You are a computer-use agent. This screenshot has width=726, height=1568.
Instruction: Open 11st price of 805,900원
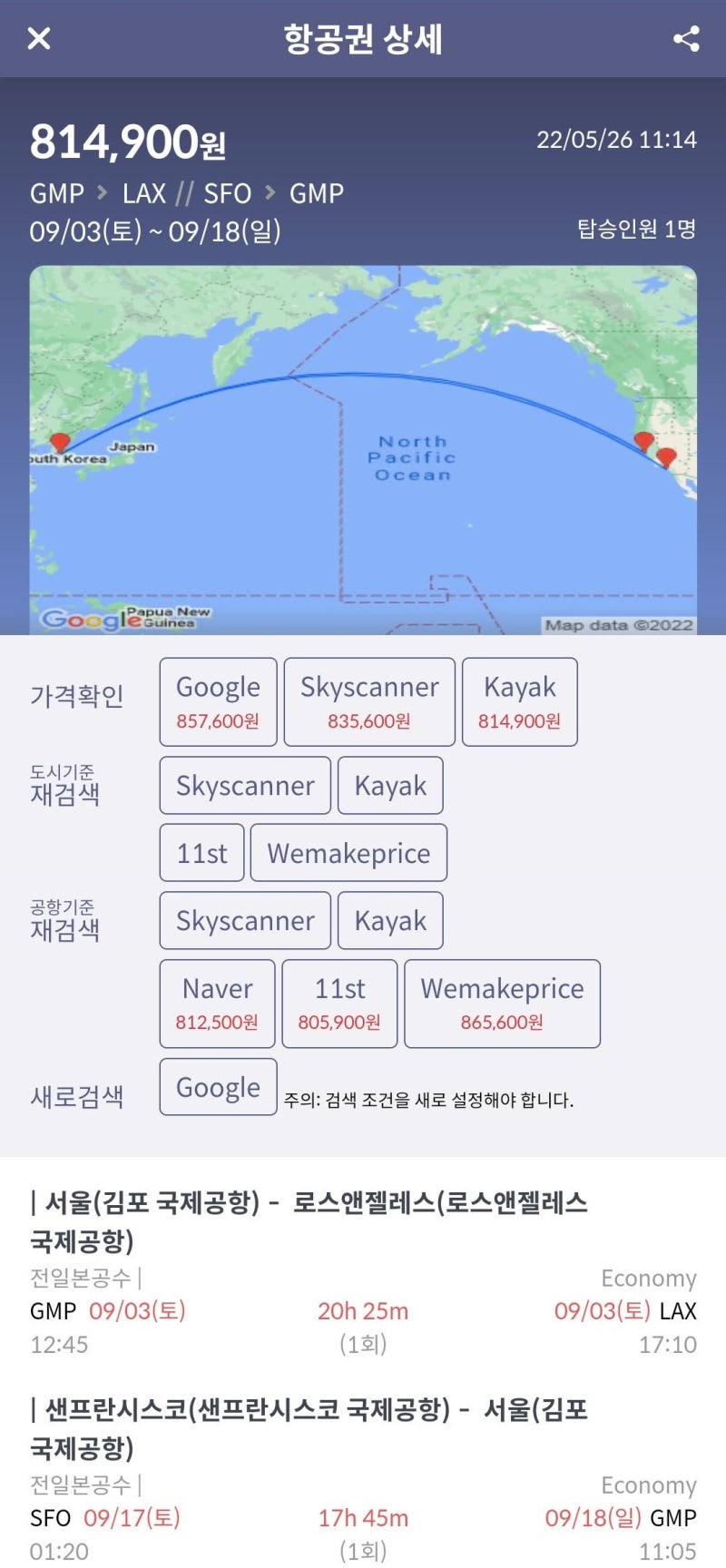point(339,1004)
